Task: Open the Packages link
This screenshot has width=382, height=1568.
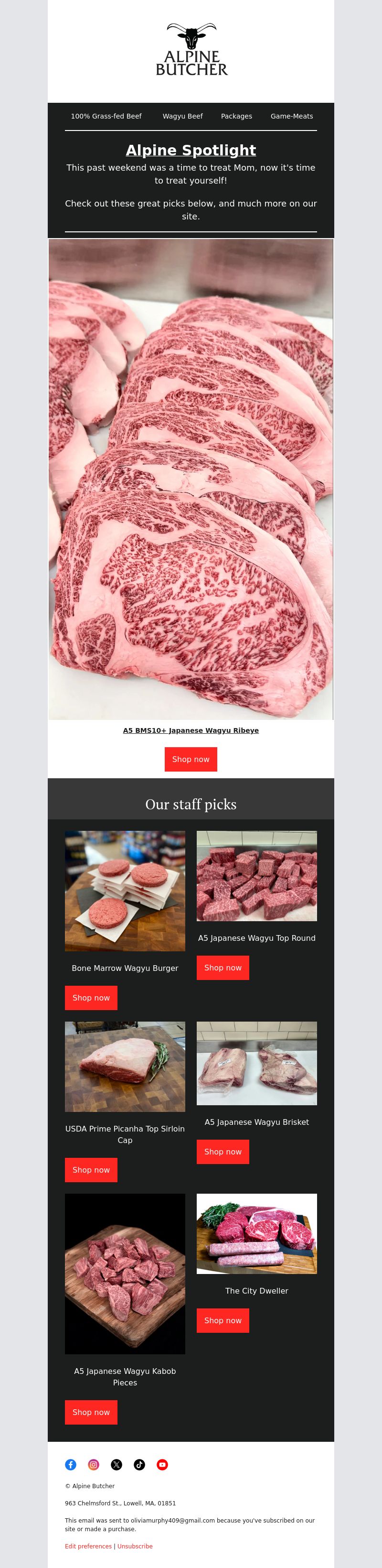Action: pyautogui.click(x=236, y=116)
